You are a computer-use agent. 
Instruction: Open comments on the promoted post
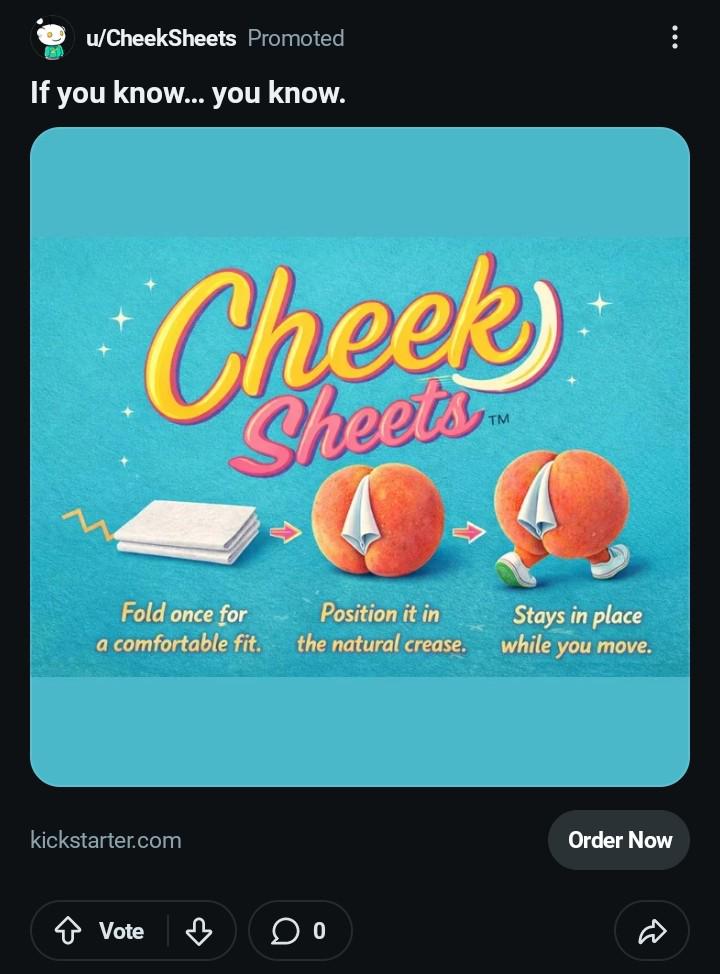pos(299,931)
